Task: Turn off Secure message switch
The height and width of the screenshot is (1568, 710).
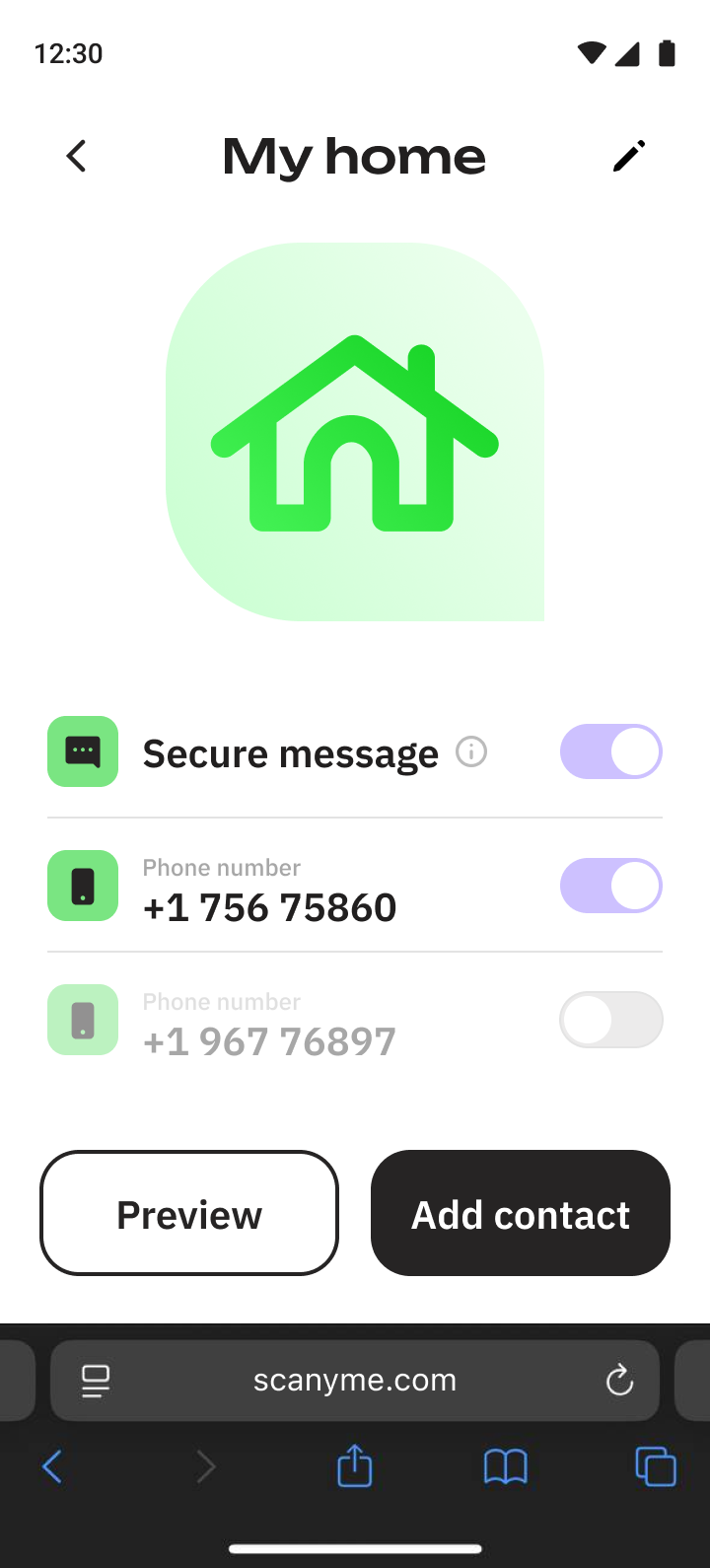Action: [611, 751]
